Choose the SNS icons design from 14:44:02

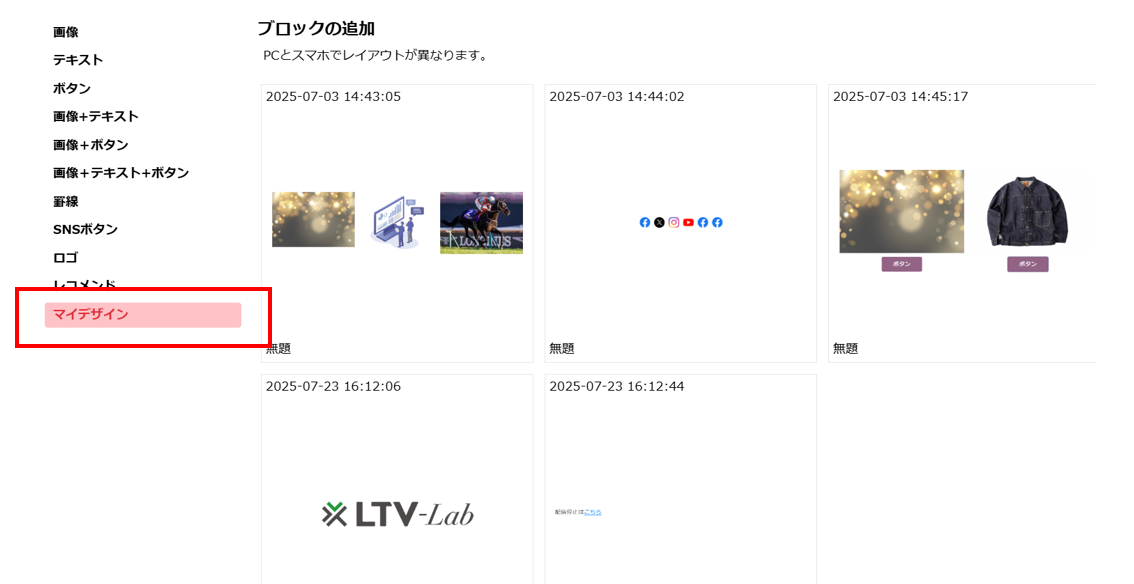click(680, 222)
